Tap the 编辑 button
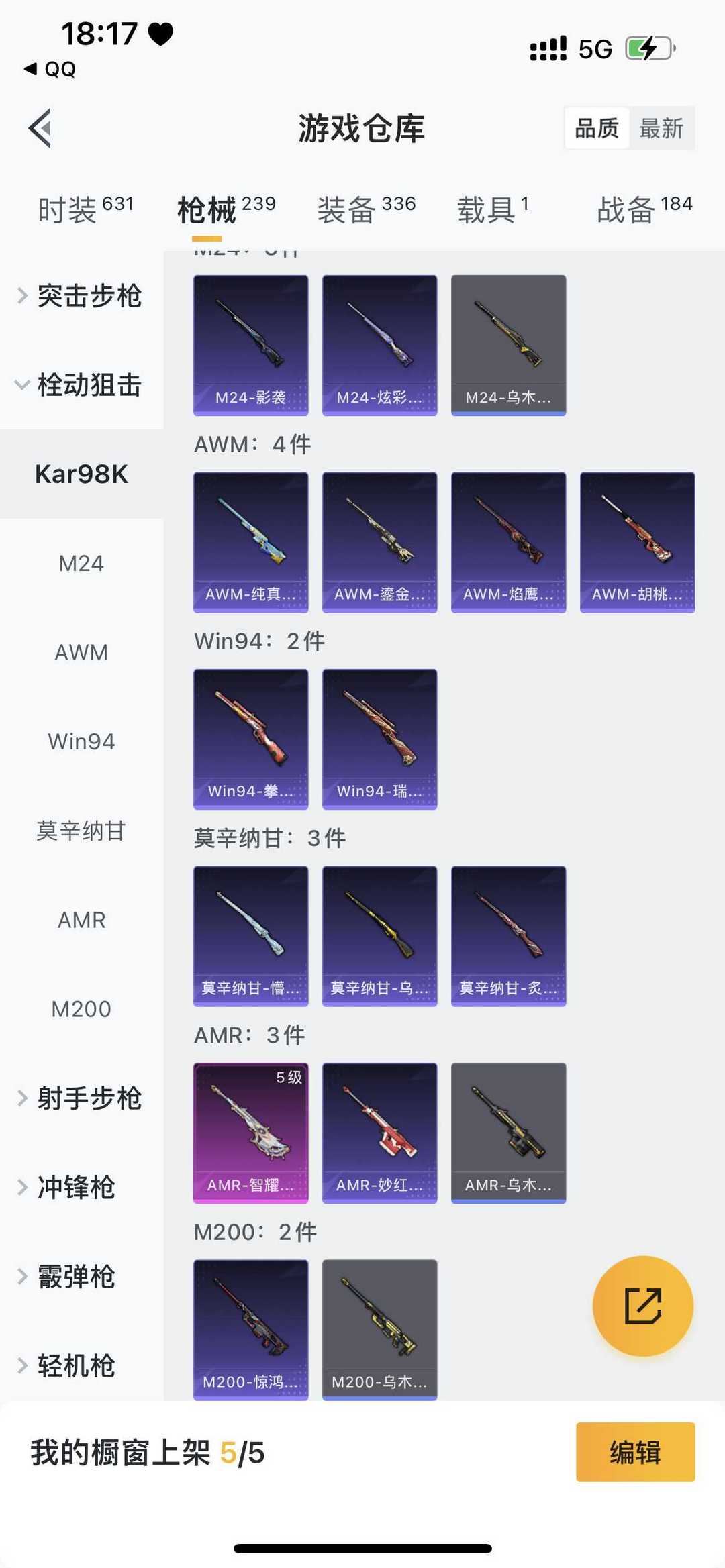 coord(635,1452)
